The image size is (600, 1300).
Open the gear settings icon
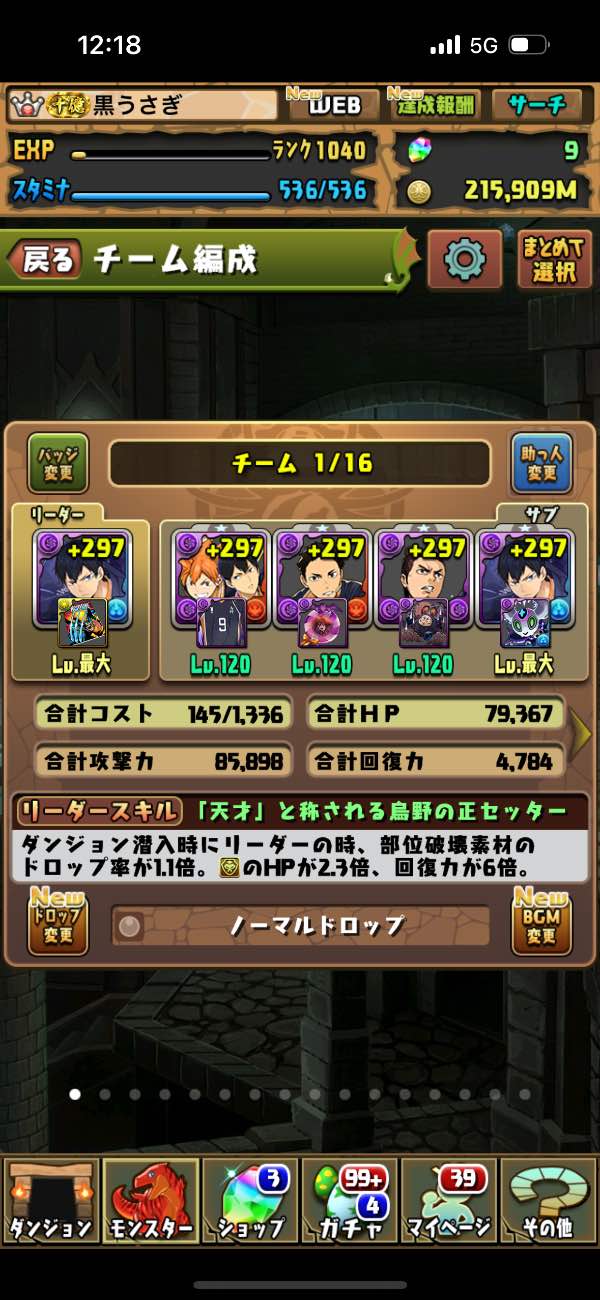point(464,260)
